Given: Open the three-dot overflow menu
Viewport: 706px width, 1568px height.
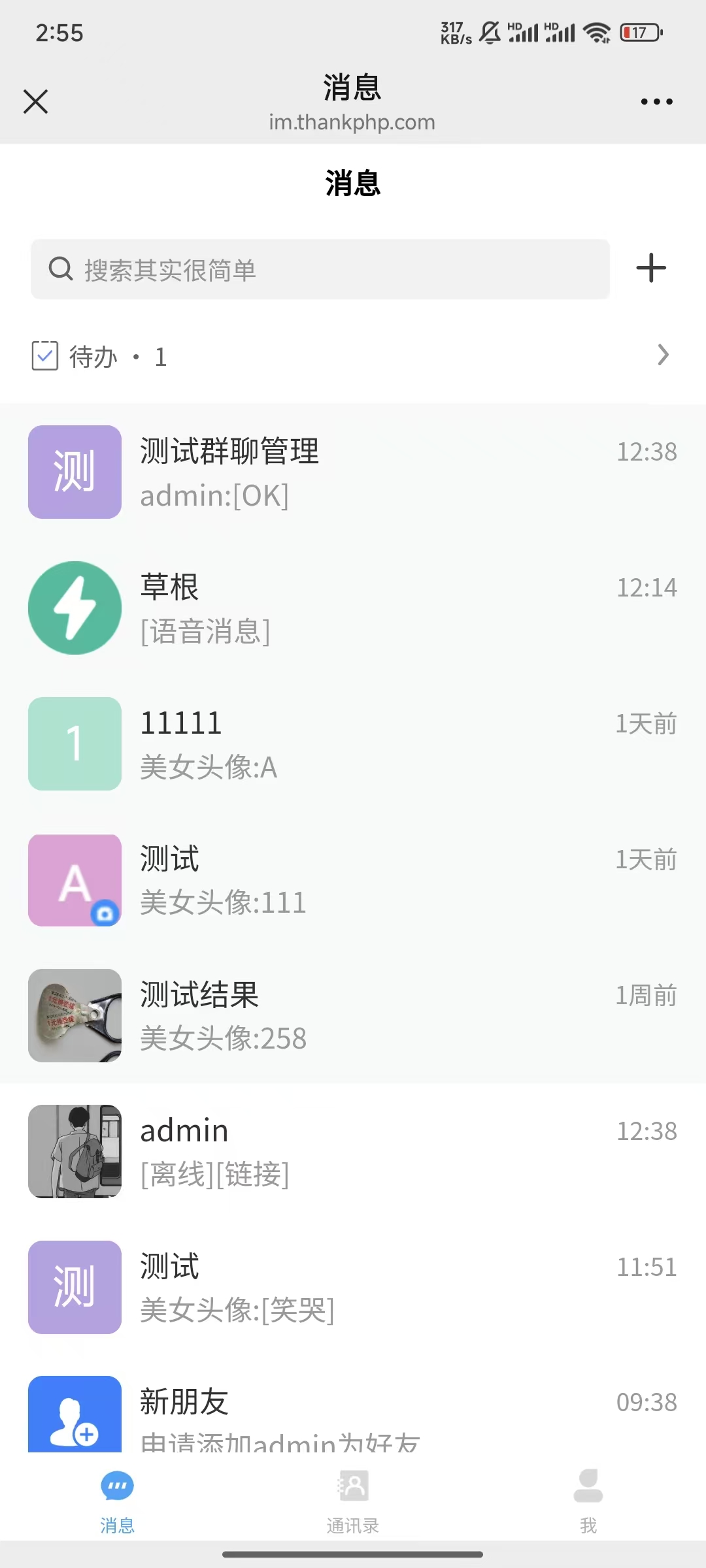Looking at the screenshot, I should click(x=656, y=102).
